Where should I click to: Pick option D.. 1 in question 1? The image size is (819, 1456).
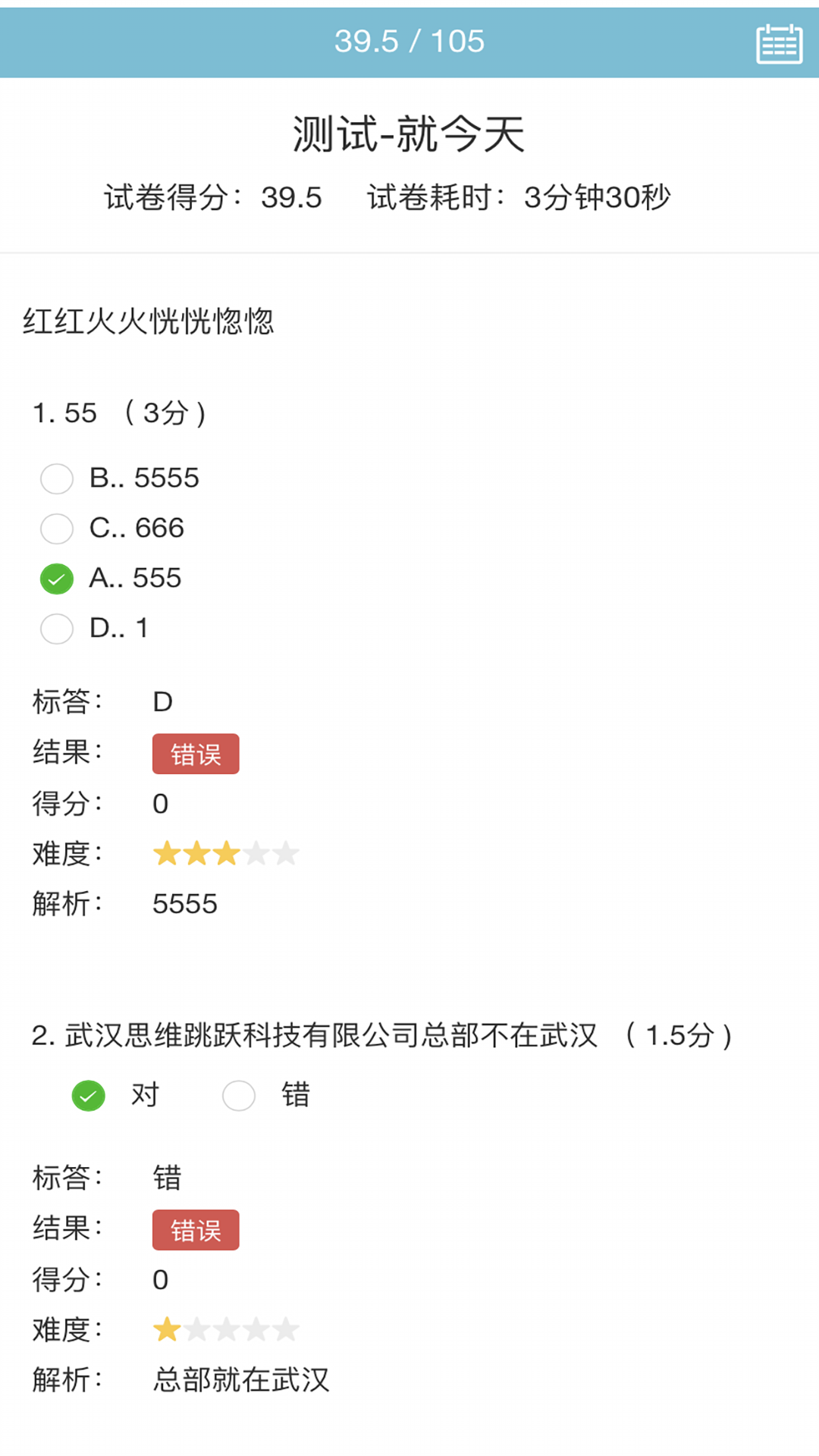tap(57, 629)
